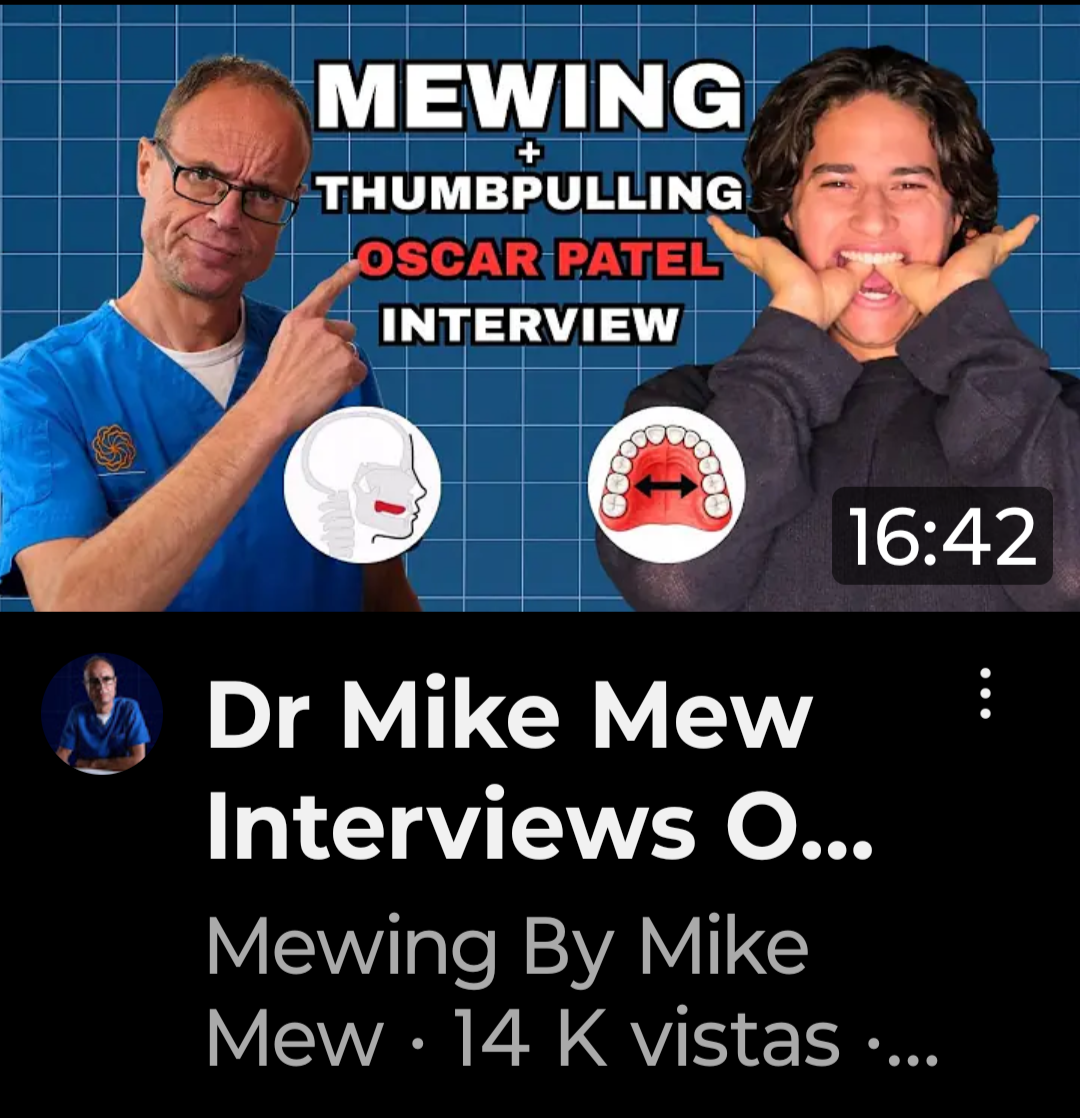Open the video's three-dot options menu
This screenshot has height=1118, width=1080.
click(985, 693)
